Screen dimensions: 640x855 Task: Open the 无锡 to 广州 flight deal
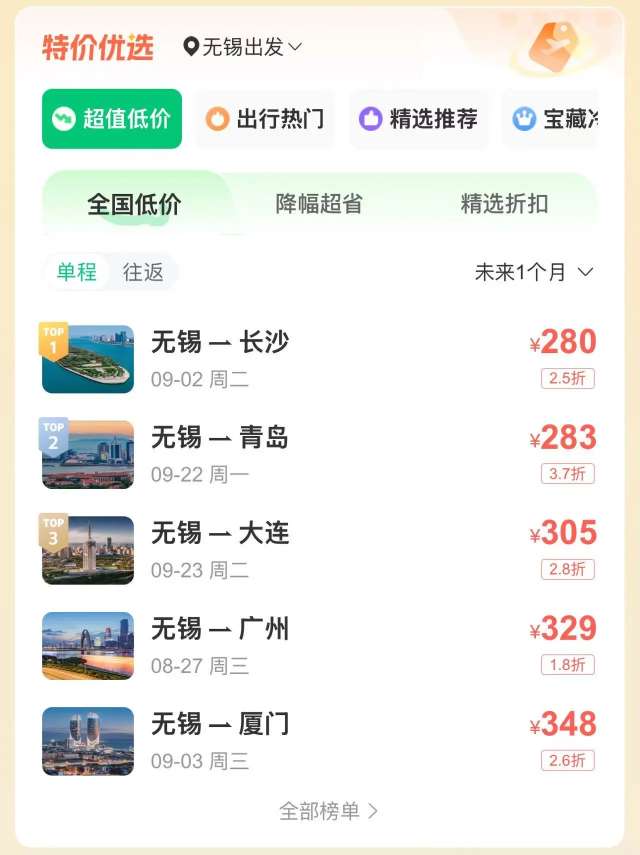(319, 646)
